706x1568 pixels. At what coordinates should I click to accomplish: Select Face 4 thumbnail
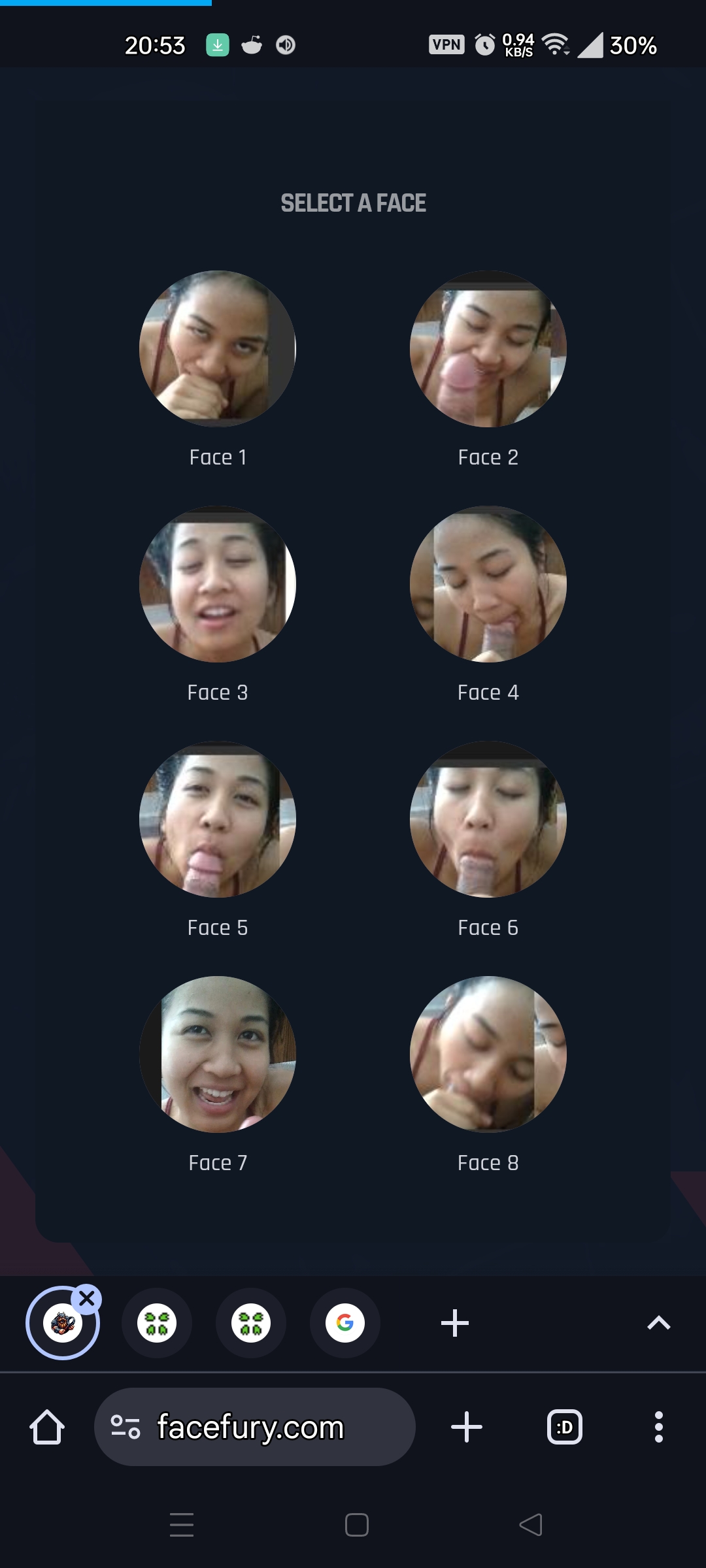[x=488, y=584]
